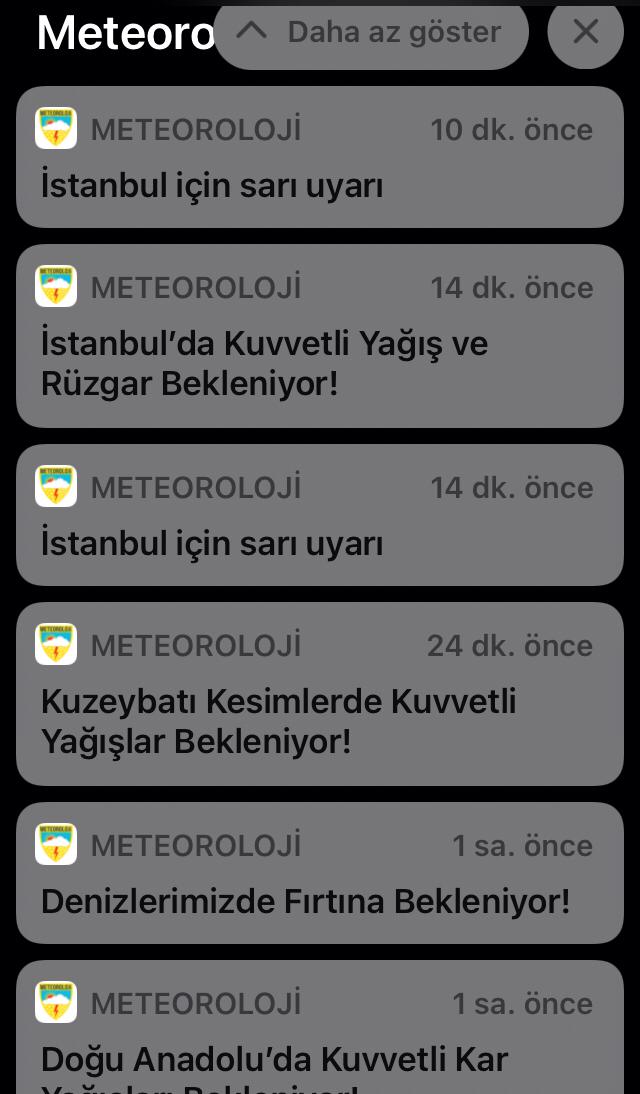Collapse notifications with Daha az göster

click(x=371, y=32)
